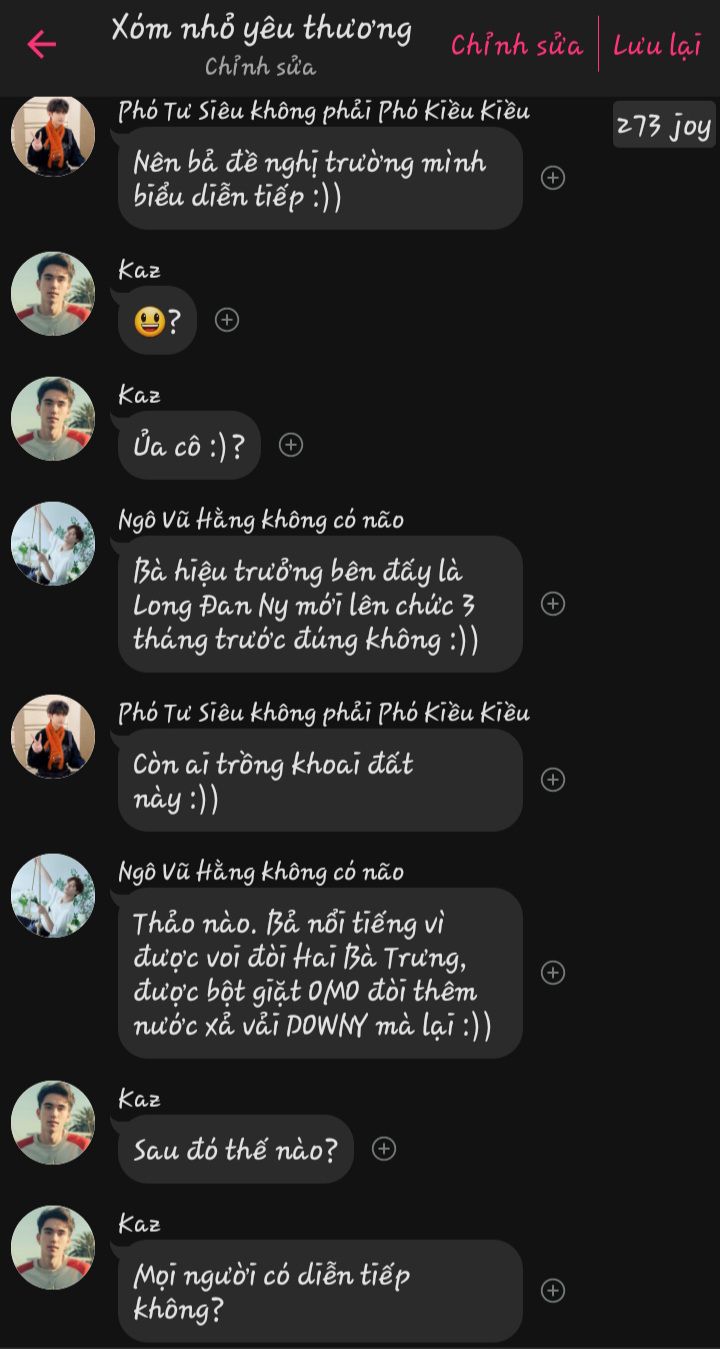Select the message "Sau đó thế nào?"
The image size is (720, 1349).
click(236, 1149)
